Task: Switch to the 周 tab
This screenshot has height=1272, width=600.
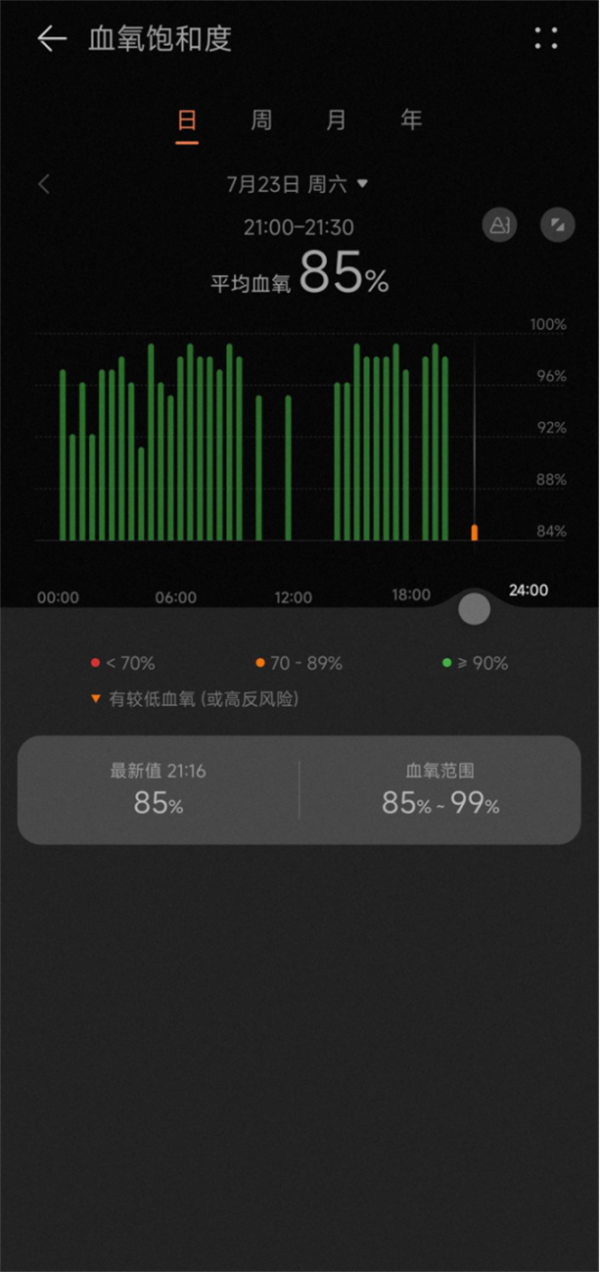Action: point(261,121)
